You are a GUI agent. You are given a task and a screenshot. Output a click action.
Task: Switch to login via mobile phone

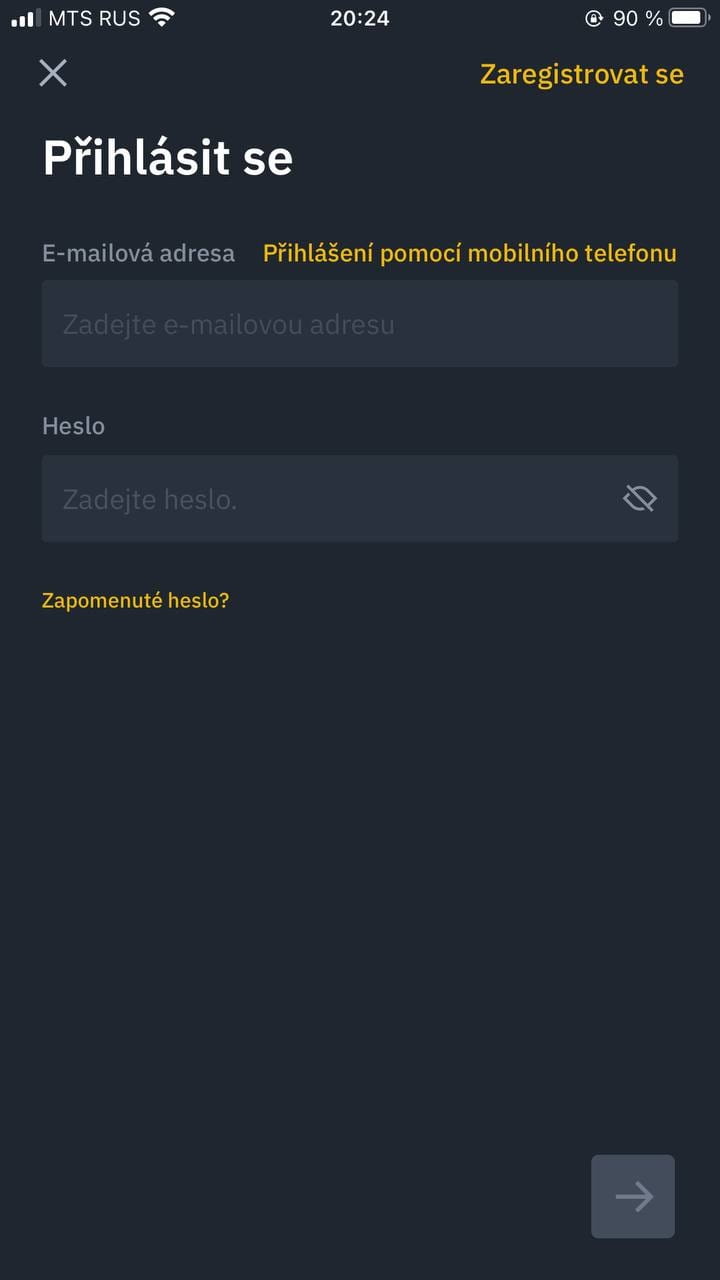[x=470, y=254]
